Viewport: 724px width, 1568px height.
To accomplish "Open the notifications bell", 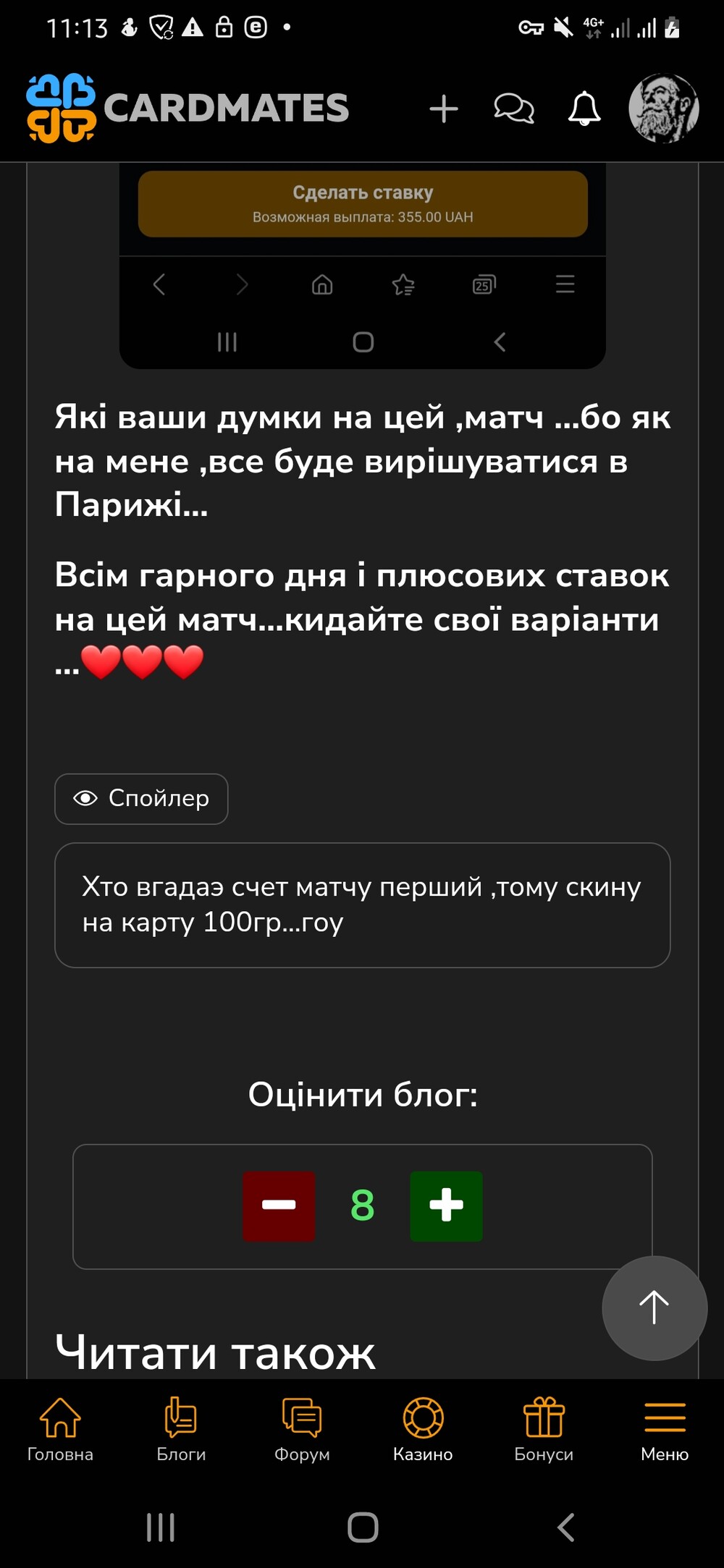I will [584, 109].
